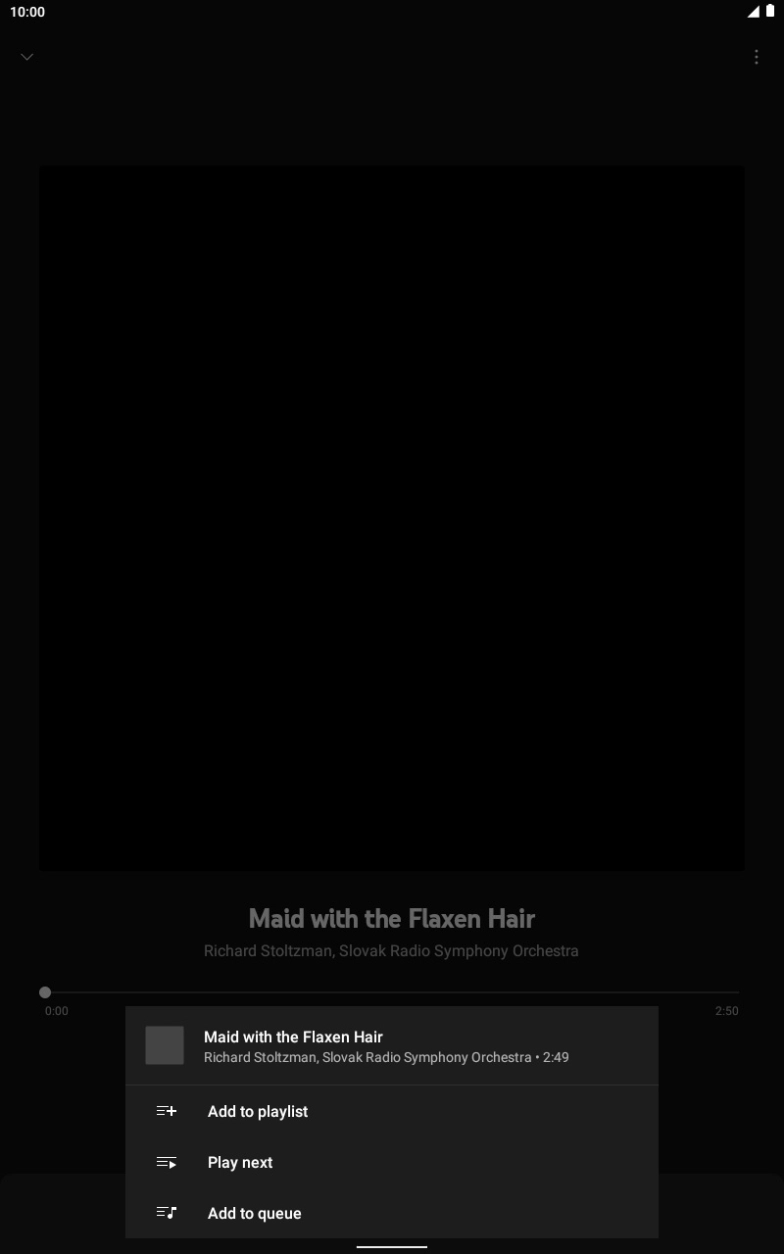The height and width of the screenshot is (1254, 784).
Task: Open the three-dot overflow menu
Action: [756, 56]
